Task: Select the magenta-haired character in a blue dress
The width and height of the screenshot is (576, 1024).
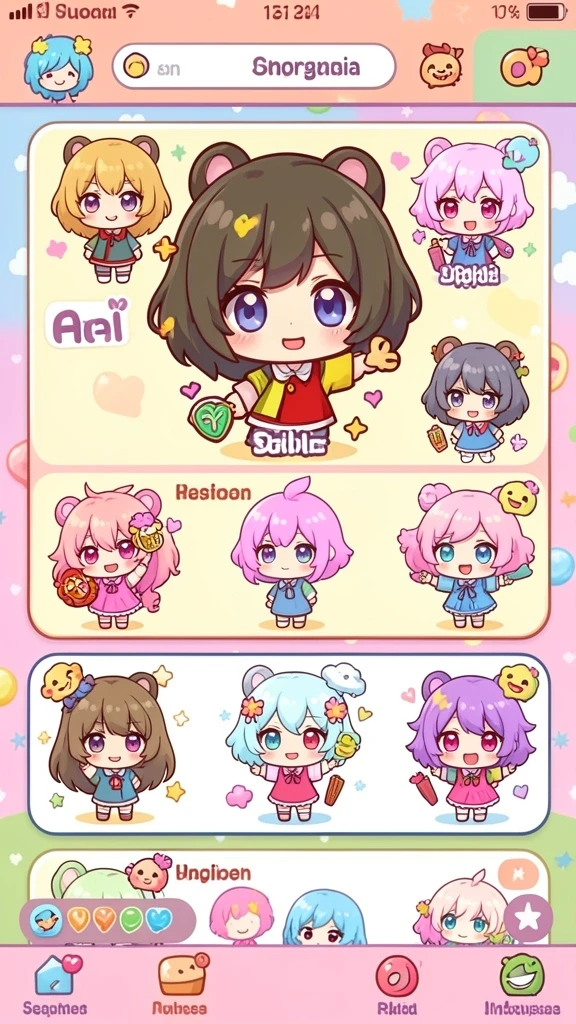Action: [291, 554]
